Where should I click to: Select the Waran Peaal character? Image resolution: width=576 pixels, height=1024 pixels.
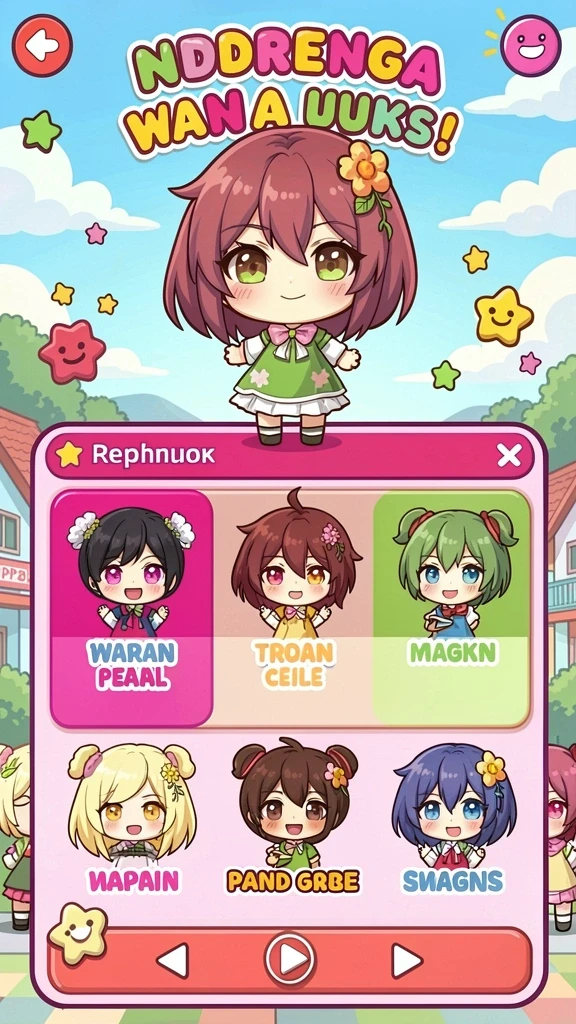tap(132, 608)
